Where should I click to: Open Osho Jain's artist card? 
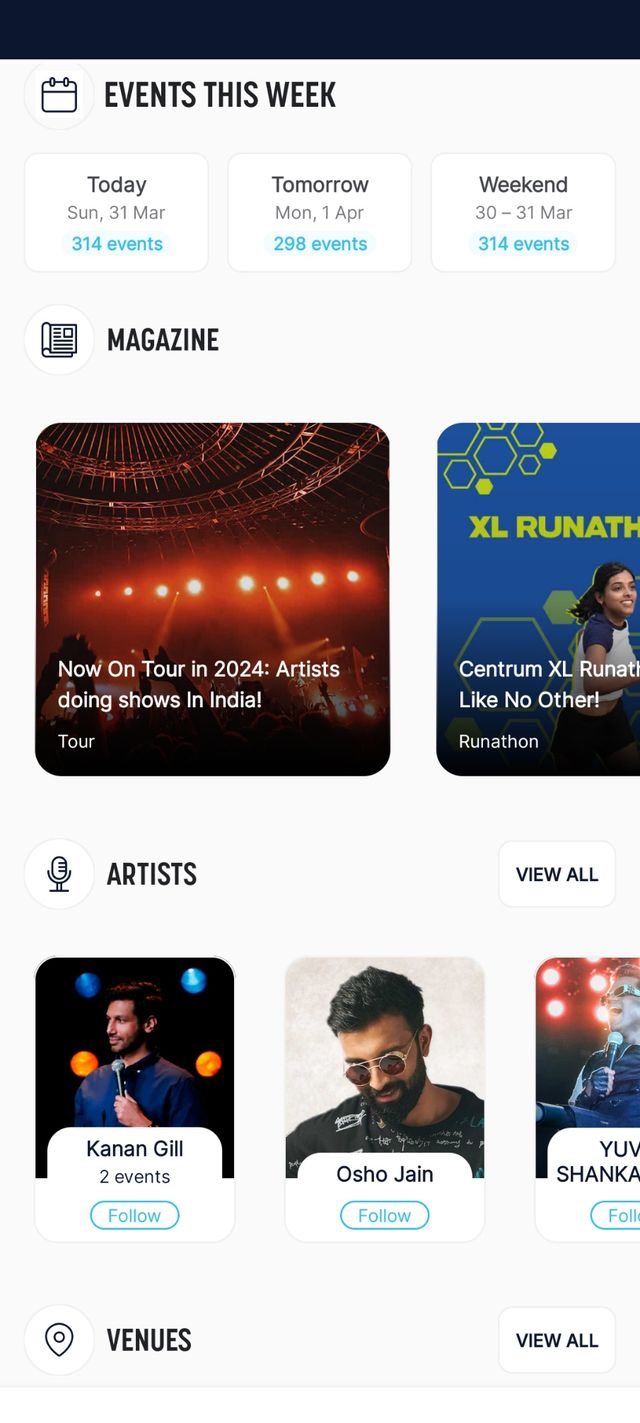385,1060
